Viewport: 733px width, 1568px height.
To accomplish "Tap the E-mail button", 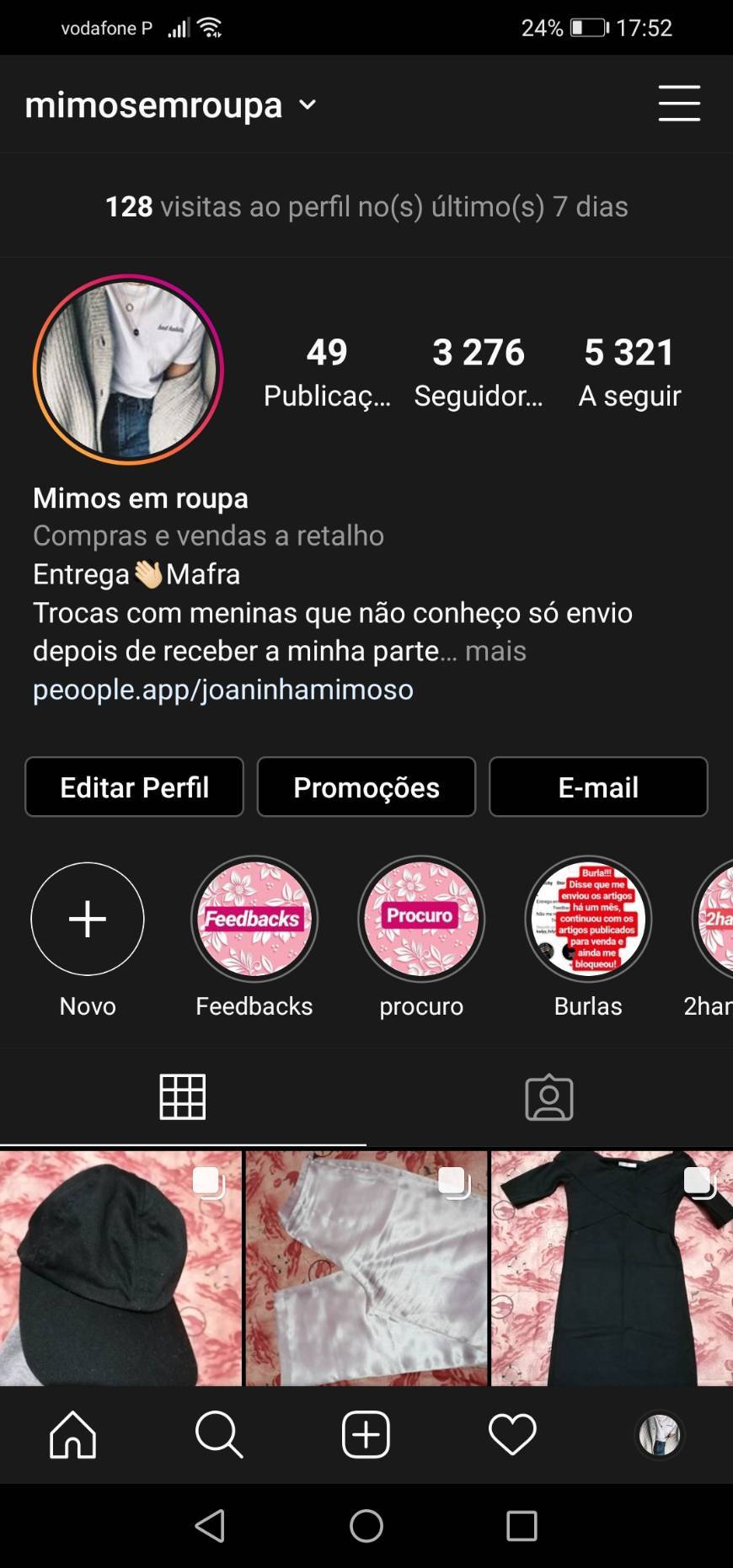I will [x=598, y=787].
